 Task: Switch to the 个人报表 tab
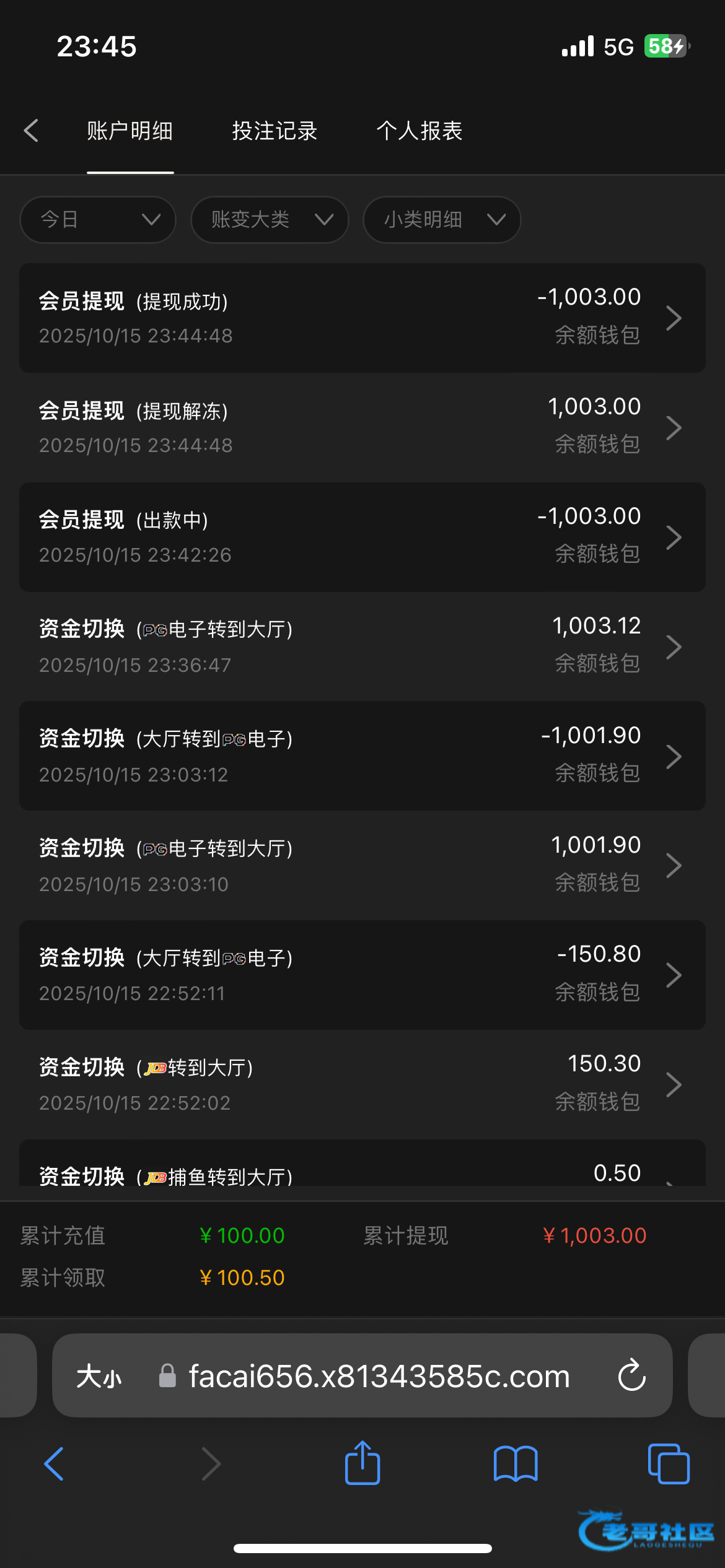(x=420, y=131)
